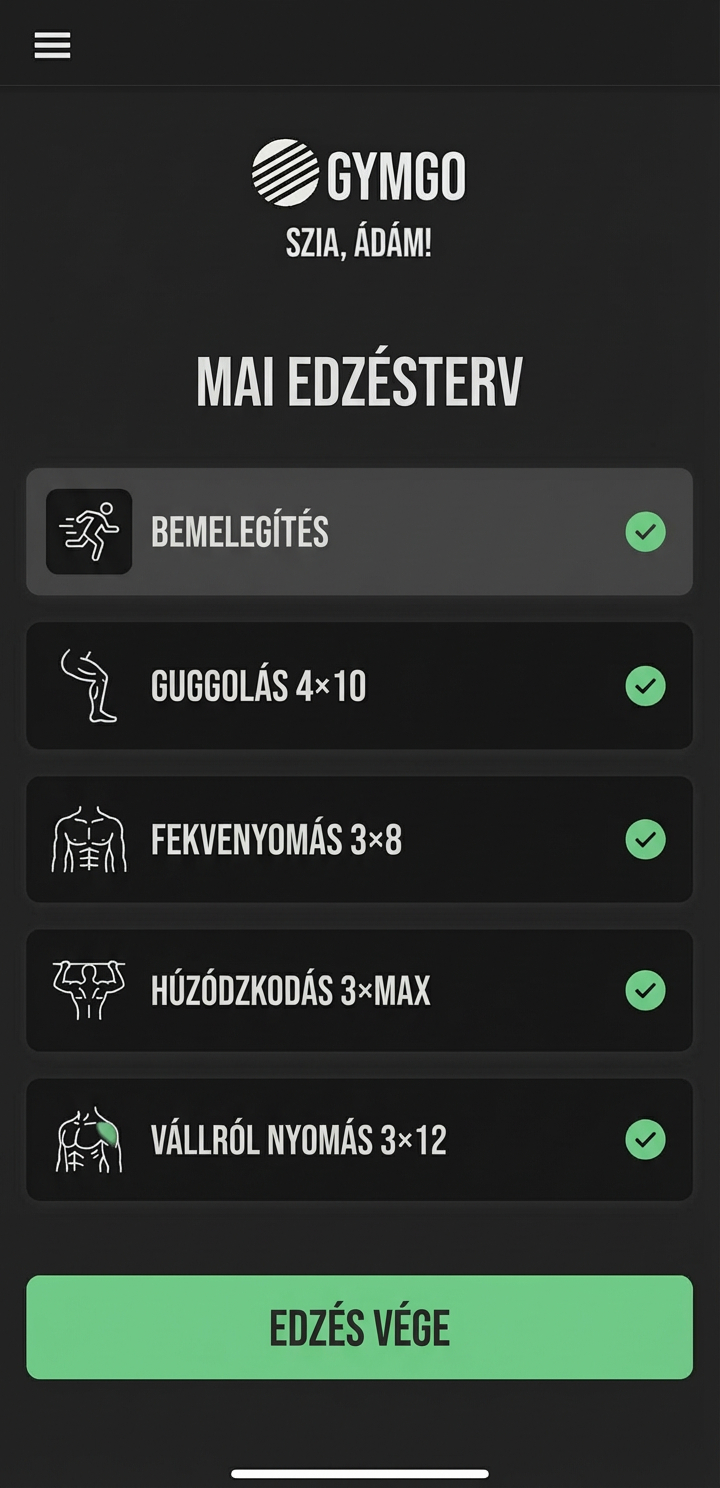Toggle the HÚZÓDZKODÁS 3×MAX completion check
Screen dimensions: 720x1488
point(646,990)
